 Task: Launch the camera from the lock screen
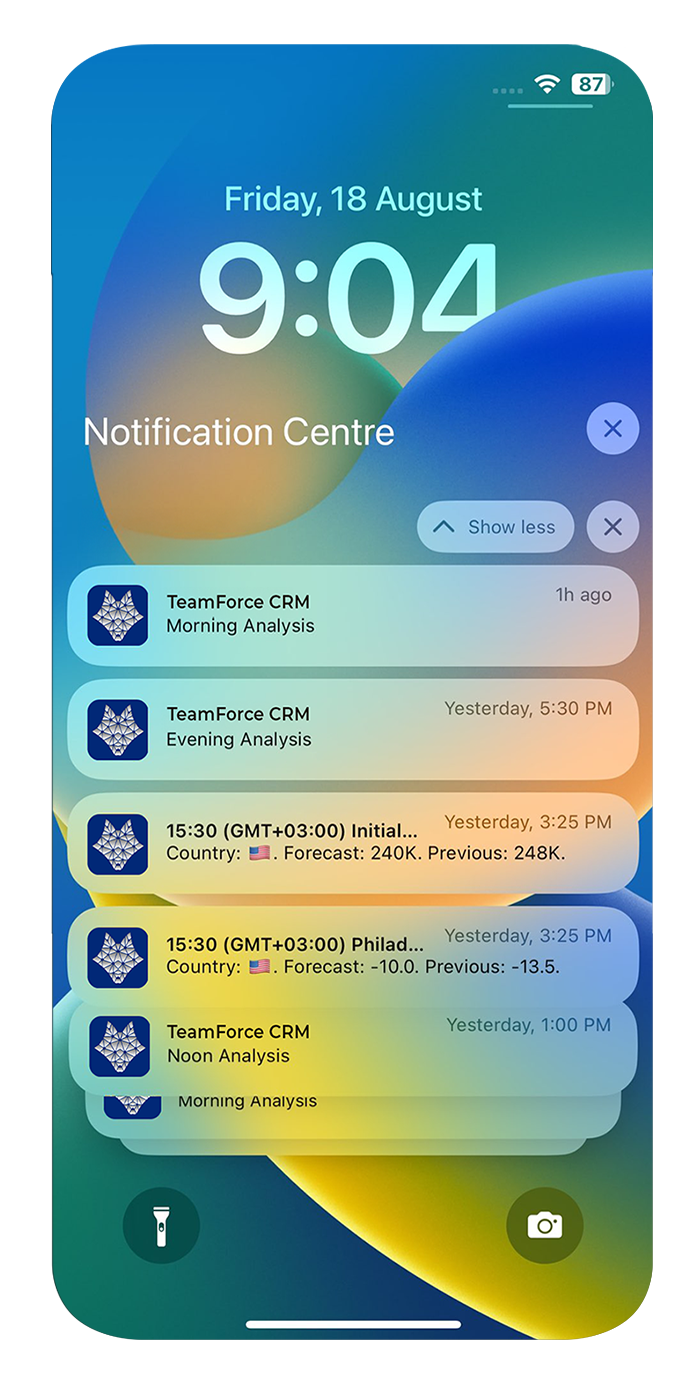pyautogui.click(x=544, y=1225)
